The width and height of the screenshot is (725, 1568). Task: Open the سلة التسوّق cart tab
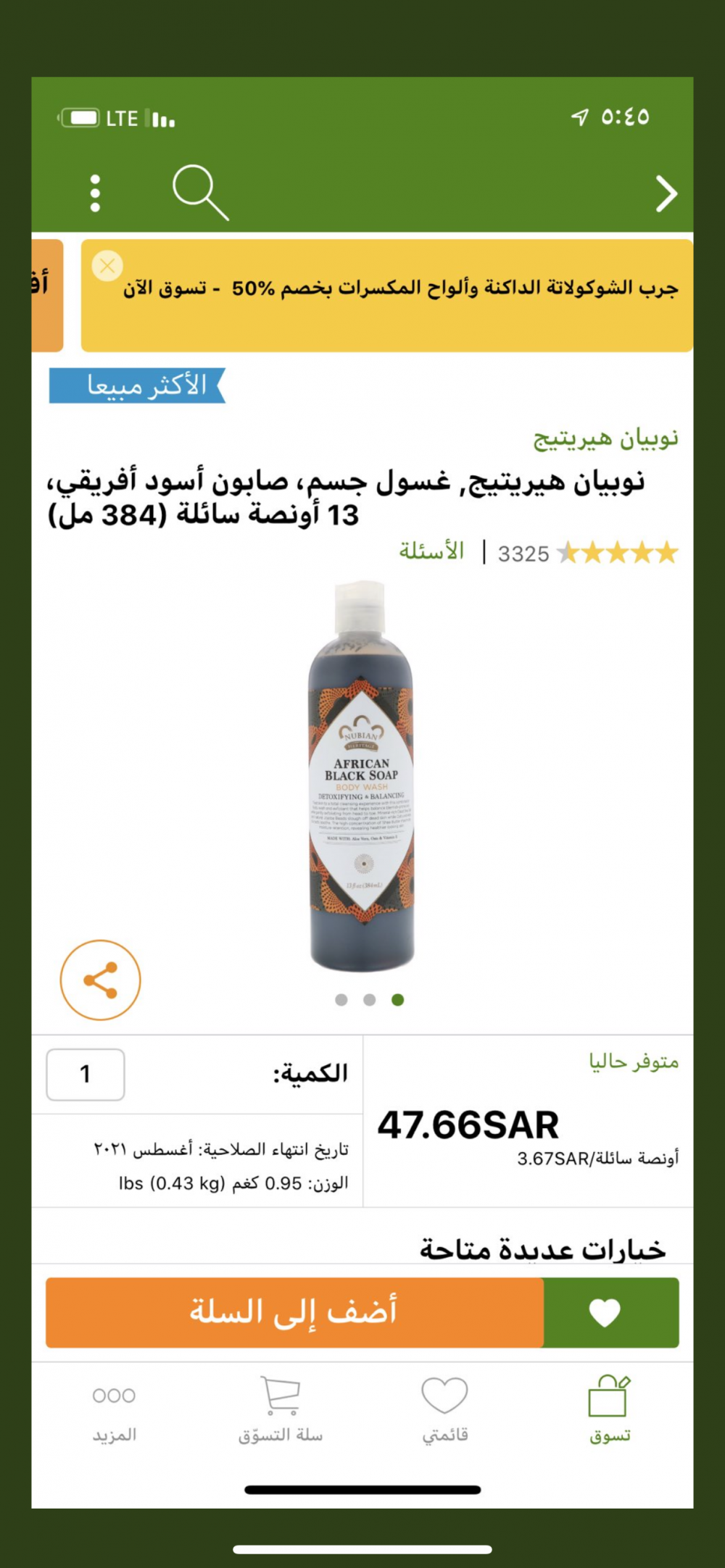[x=281, y=1409]
